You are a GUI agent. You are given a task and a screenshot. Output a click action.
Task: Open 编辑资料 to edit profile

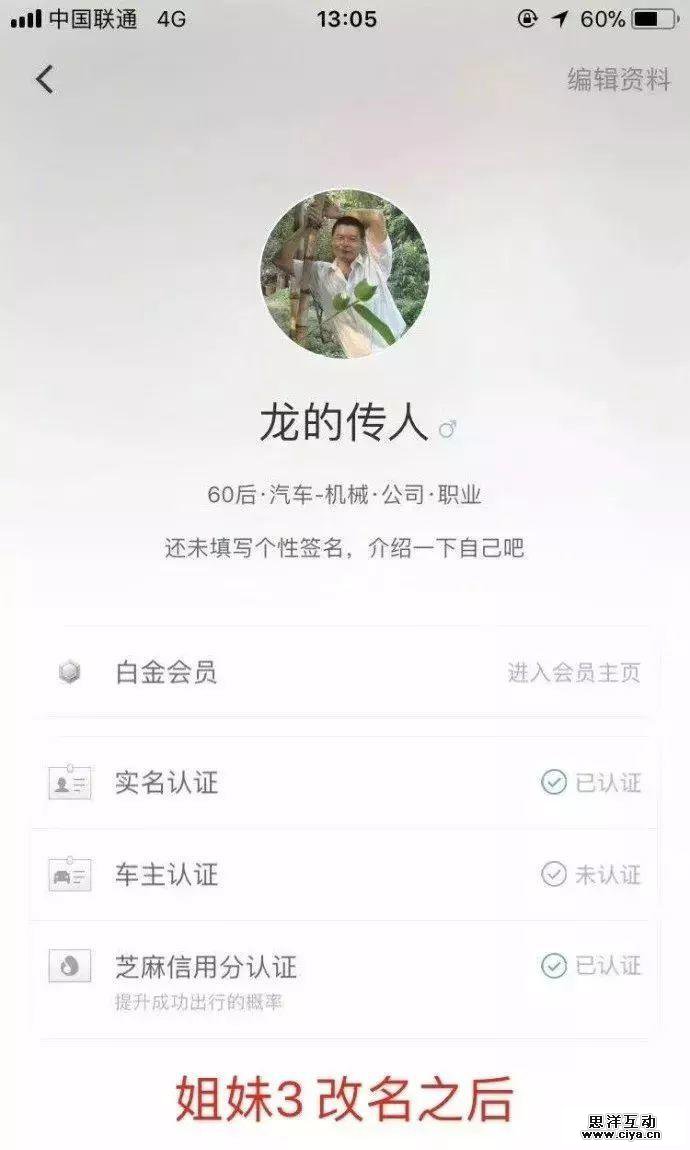click(x=618, y=81)
